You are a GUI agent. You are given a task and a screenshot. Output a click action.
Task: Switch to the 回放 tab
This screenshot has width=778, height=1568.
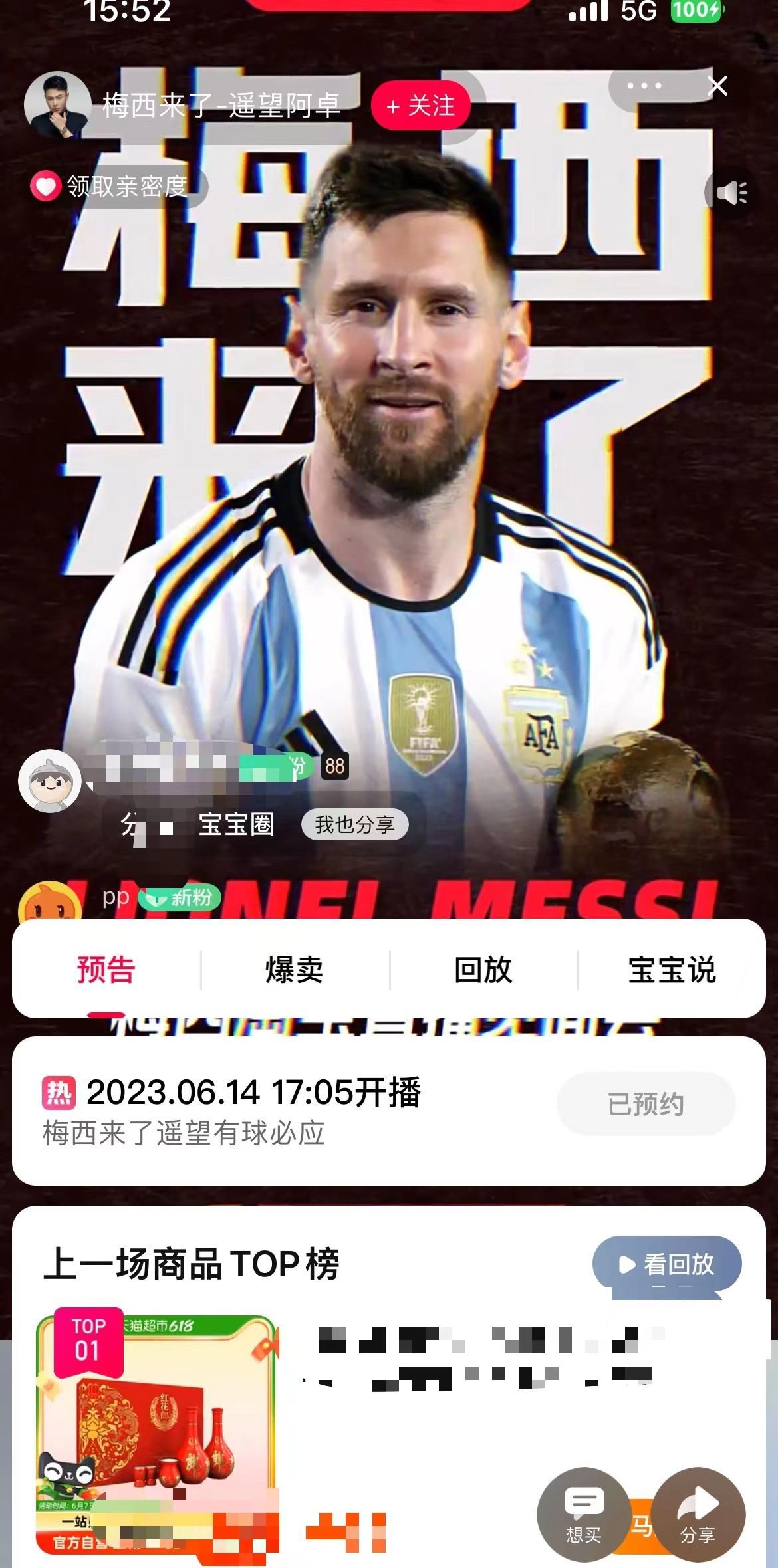point(483,970)
